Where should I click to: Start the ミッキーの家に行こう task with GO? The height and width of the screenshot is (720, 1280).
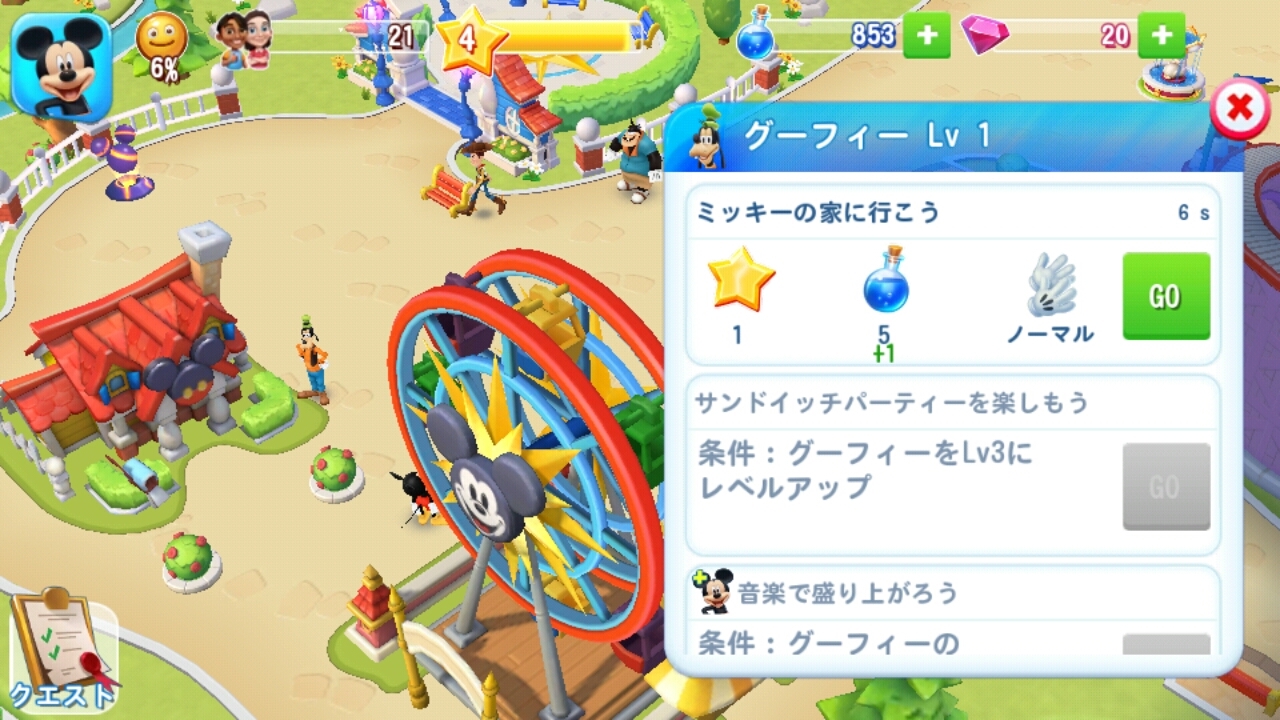tap(1165, 296)
